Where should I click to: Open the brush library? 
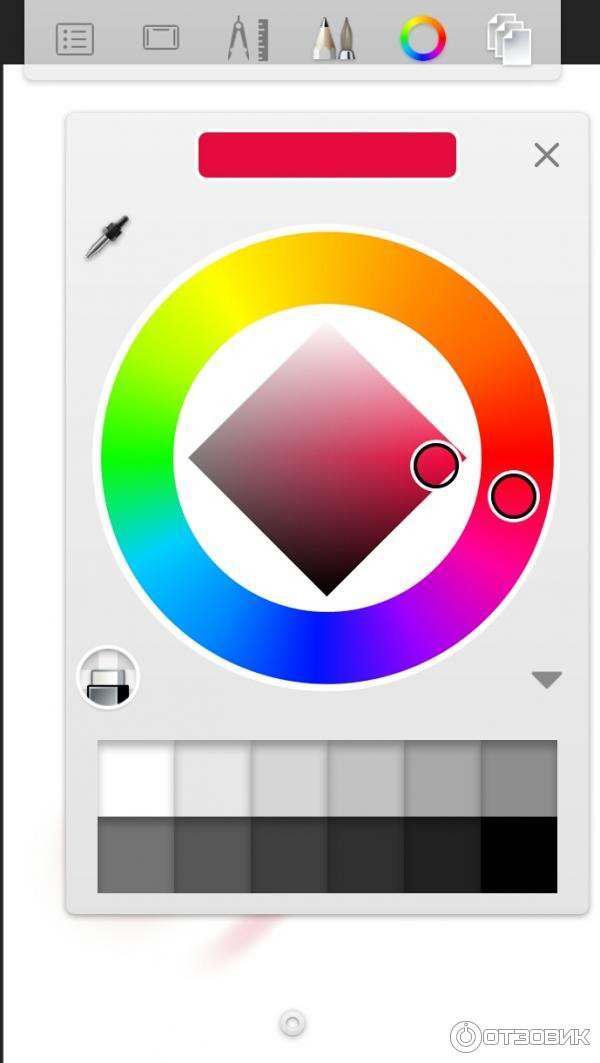pos(335,38)
